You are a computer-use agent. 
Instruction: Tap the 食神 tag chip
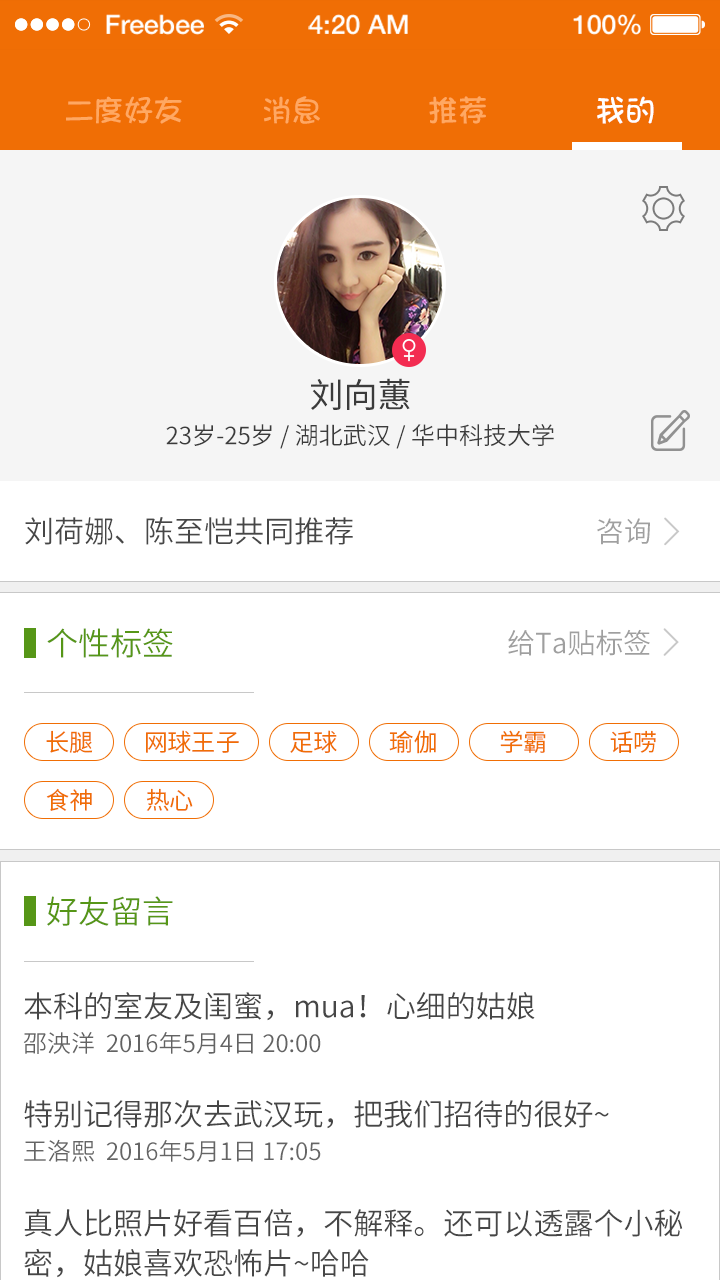[69, 801]
